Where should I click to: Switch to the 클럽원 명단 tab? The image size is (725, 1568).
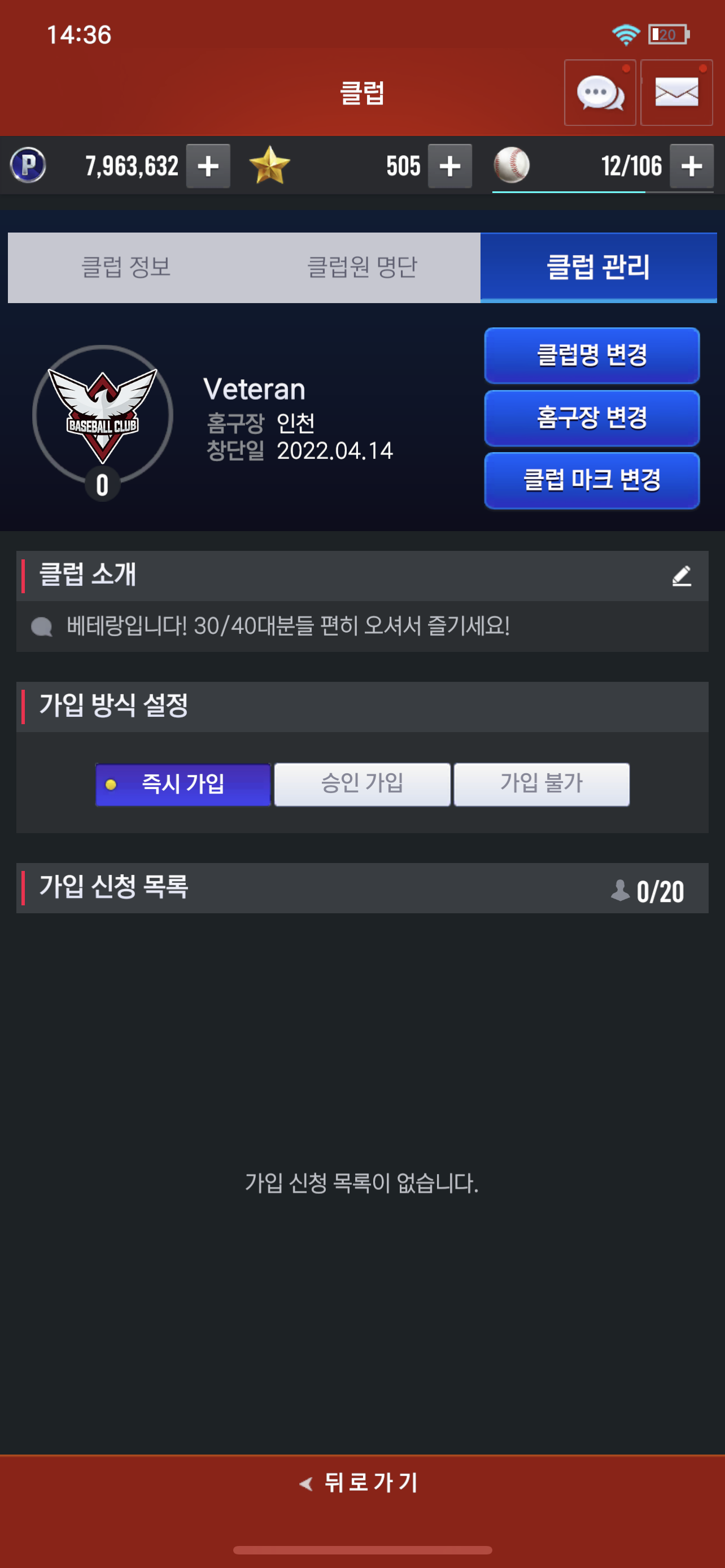click(x=362, y=267)
